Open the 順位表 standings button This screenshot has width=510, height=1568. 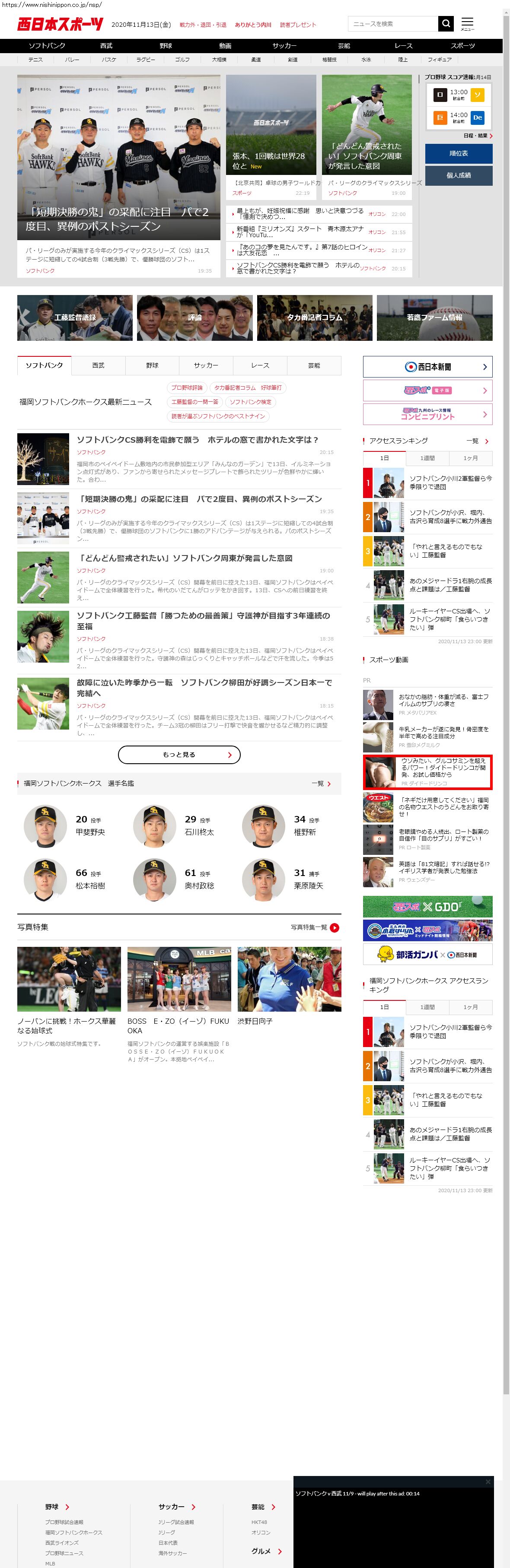pyautogui.click(x=458, y=154)
